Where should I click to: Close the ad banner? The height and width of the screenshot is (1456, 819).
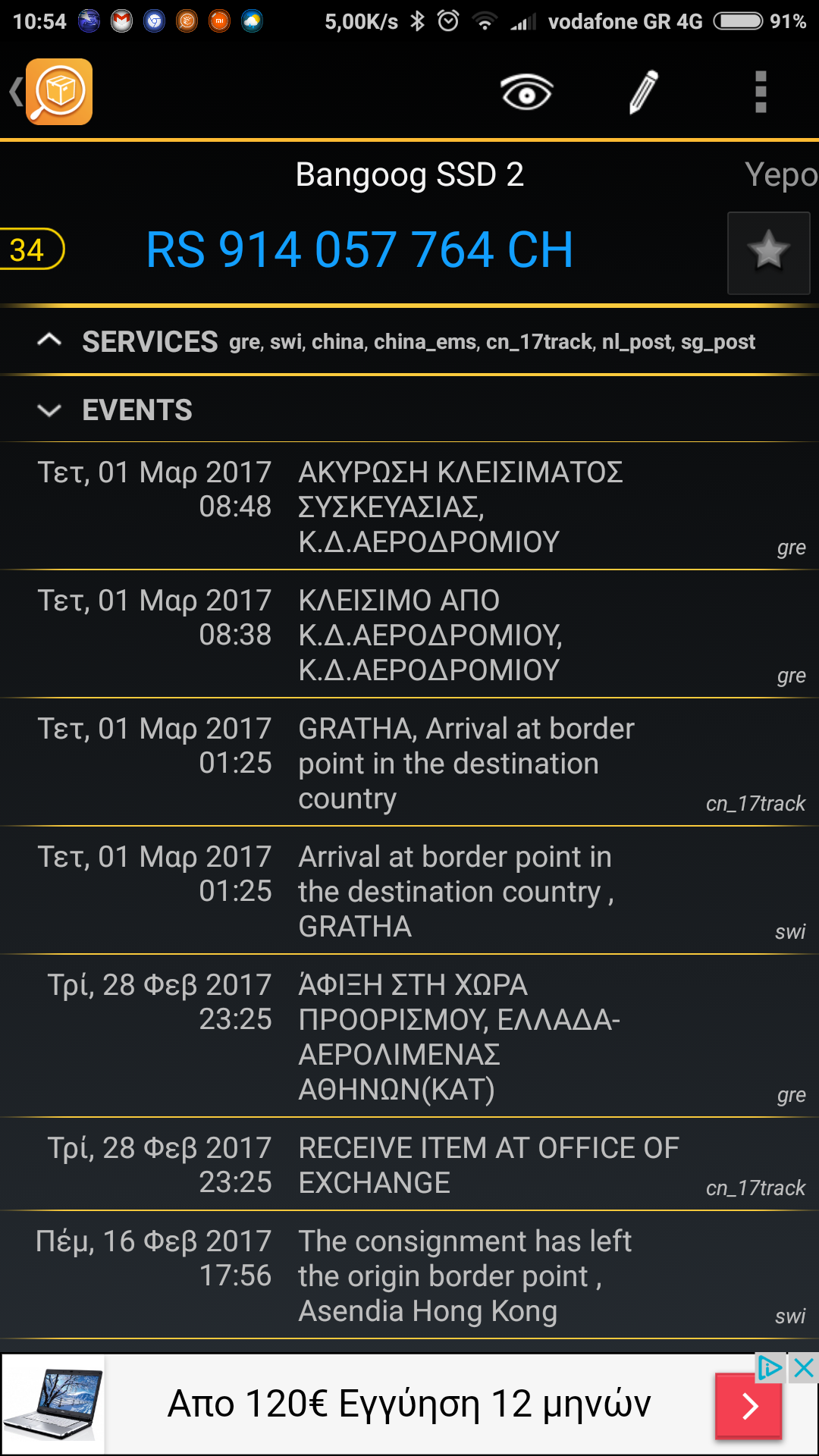click(804, 1368)
